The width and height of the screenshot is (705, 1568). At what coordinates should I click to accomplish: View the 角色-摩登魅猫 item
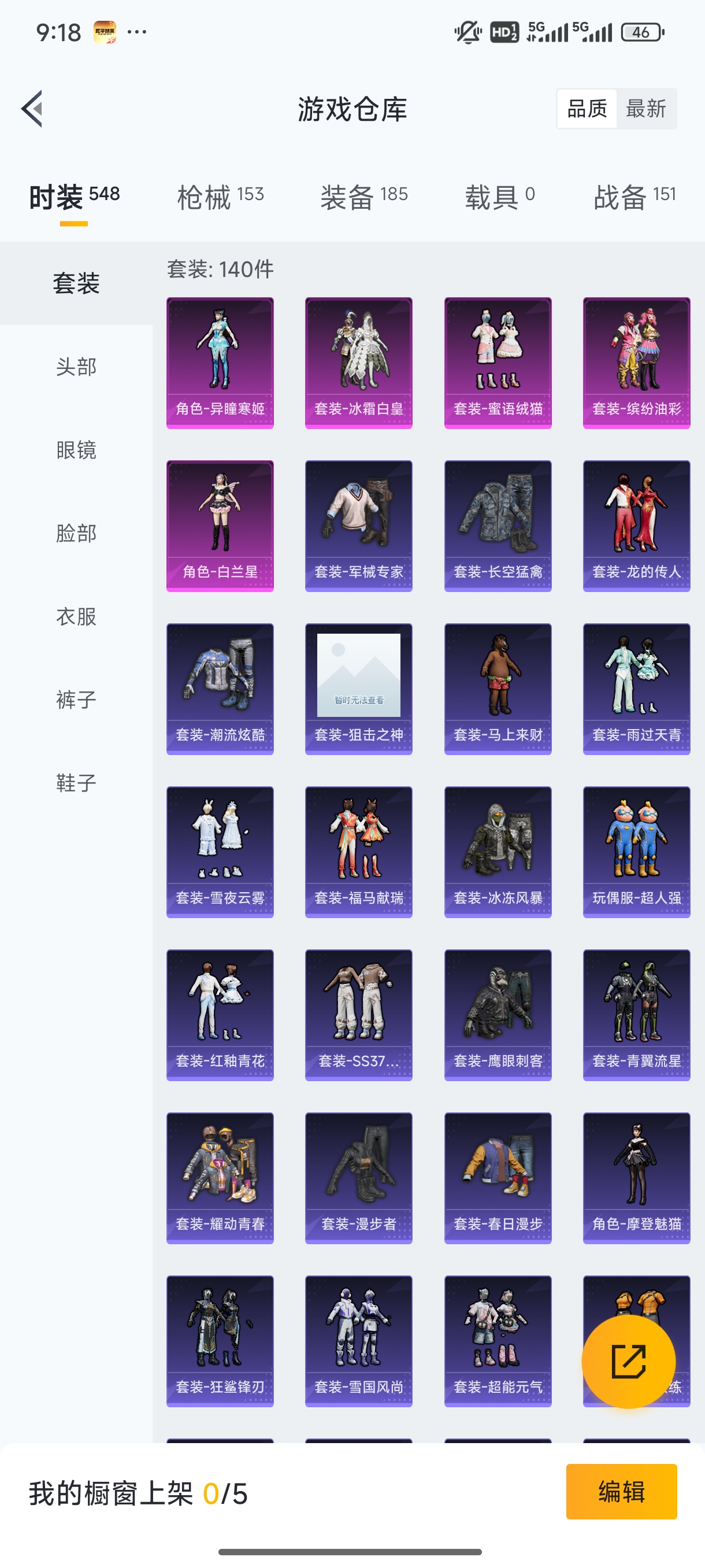(x=636, y=1178)
